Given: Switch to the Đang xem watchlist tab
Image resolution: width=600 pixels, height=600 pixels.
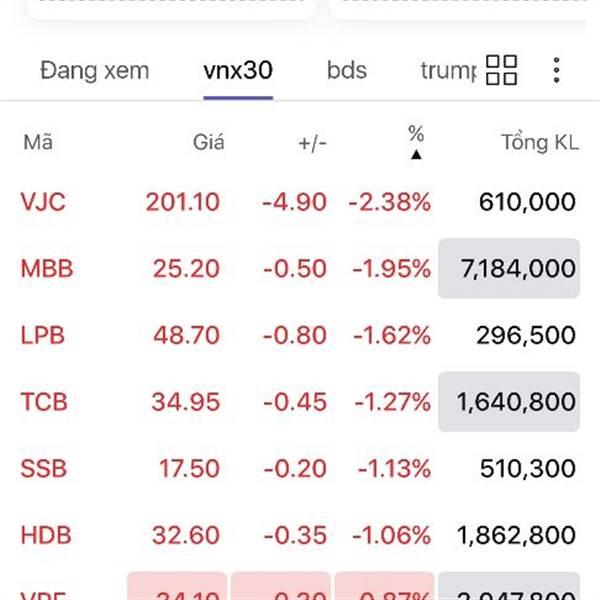Looking at the screenshot, I should (x=94, y=71).
